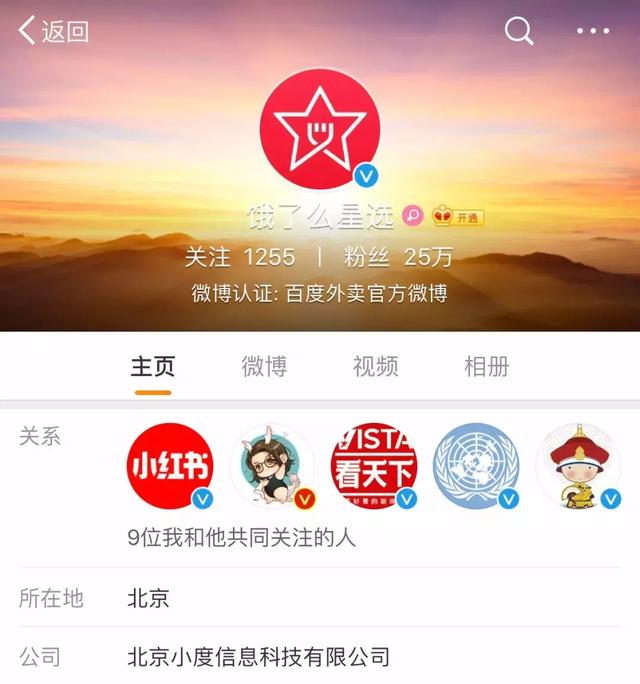View 9位我和他共同关注的人
The width and height of the screenshot is (640, 684).
(242, 538)
